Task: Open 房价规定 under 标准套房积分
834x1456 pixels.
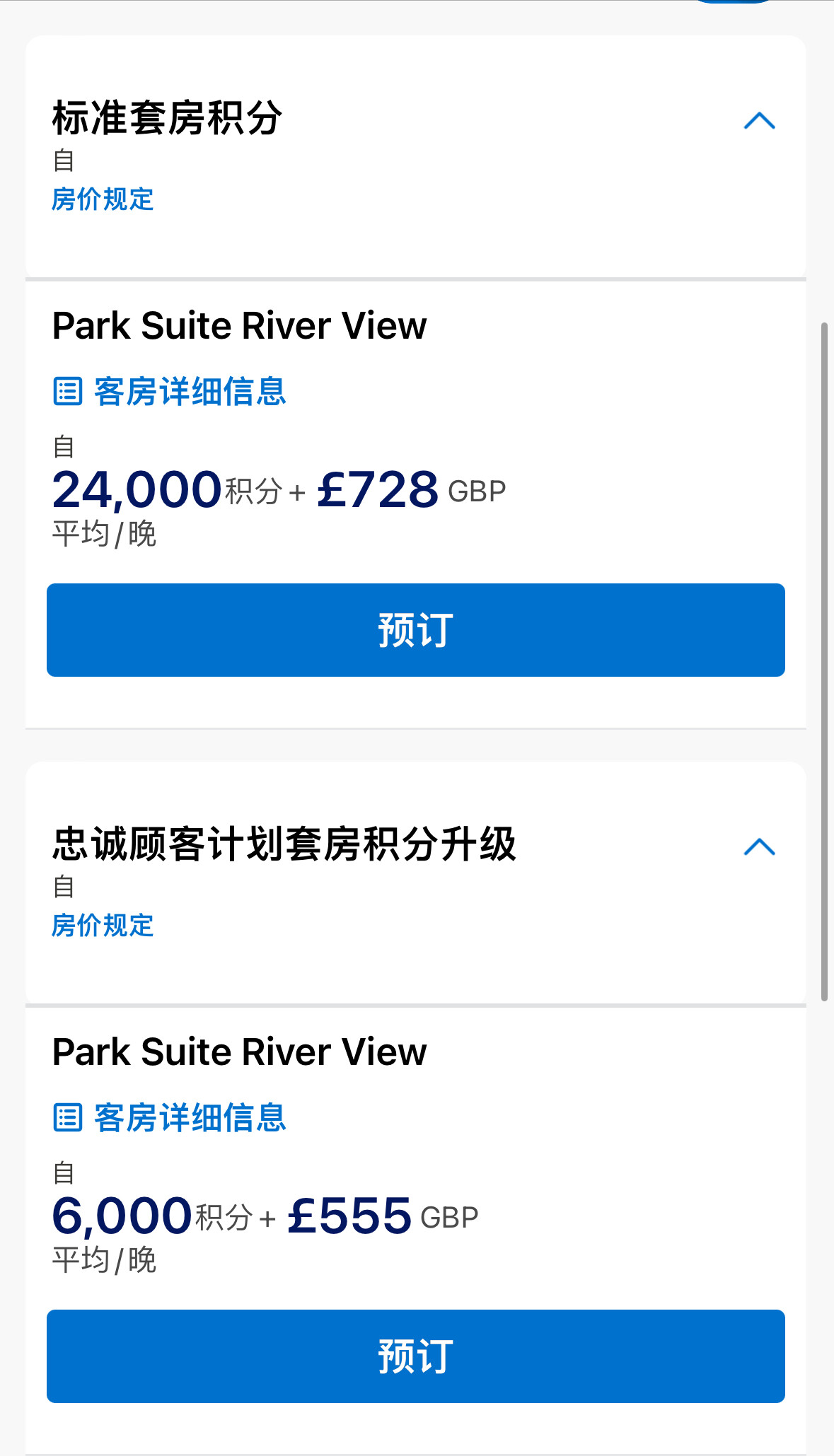Action: pos(103,199)
